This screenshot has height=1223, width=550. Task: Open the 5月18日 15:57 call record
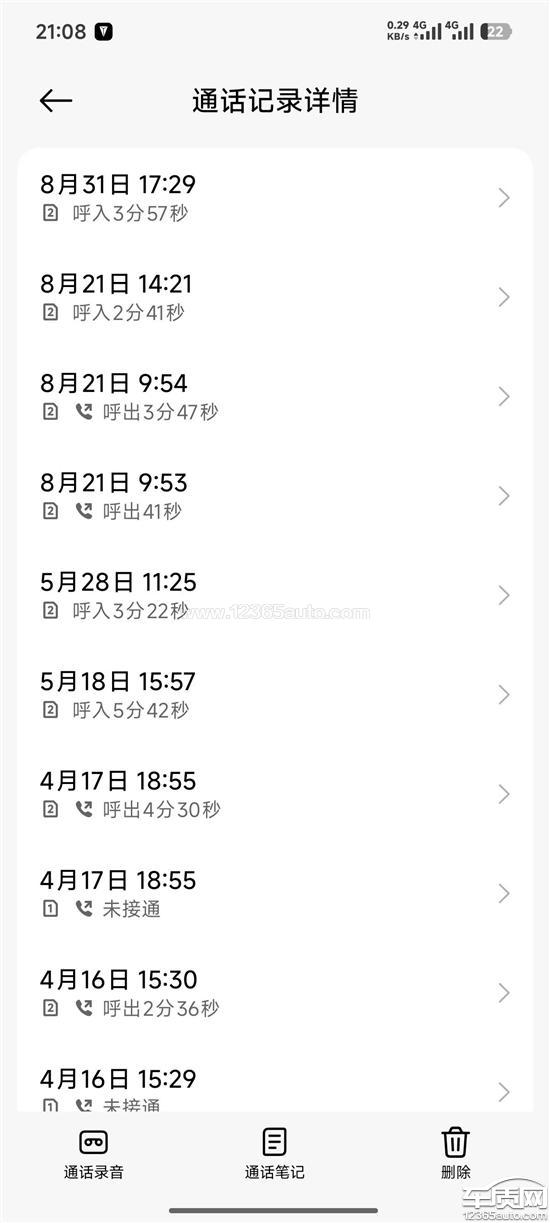[x=275, y=694]
